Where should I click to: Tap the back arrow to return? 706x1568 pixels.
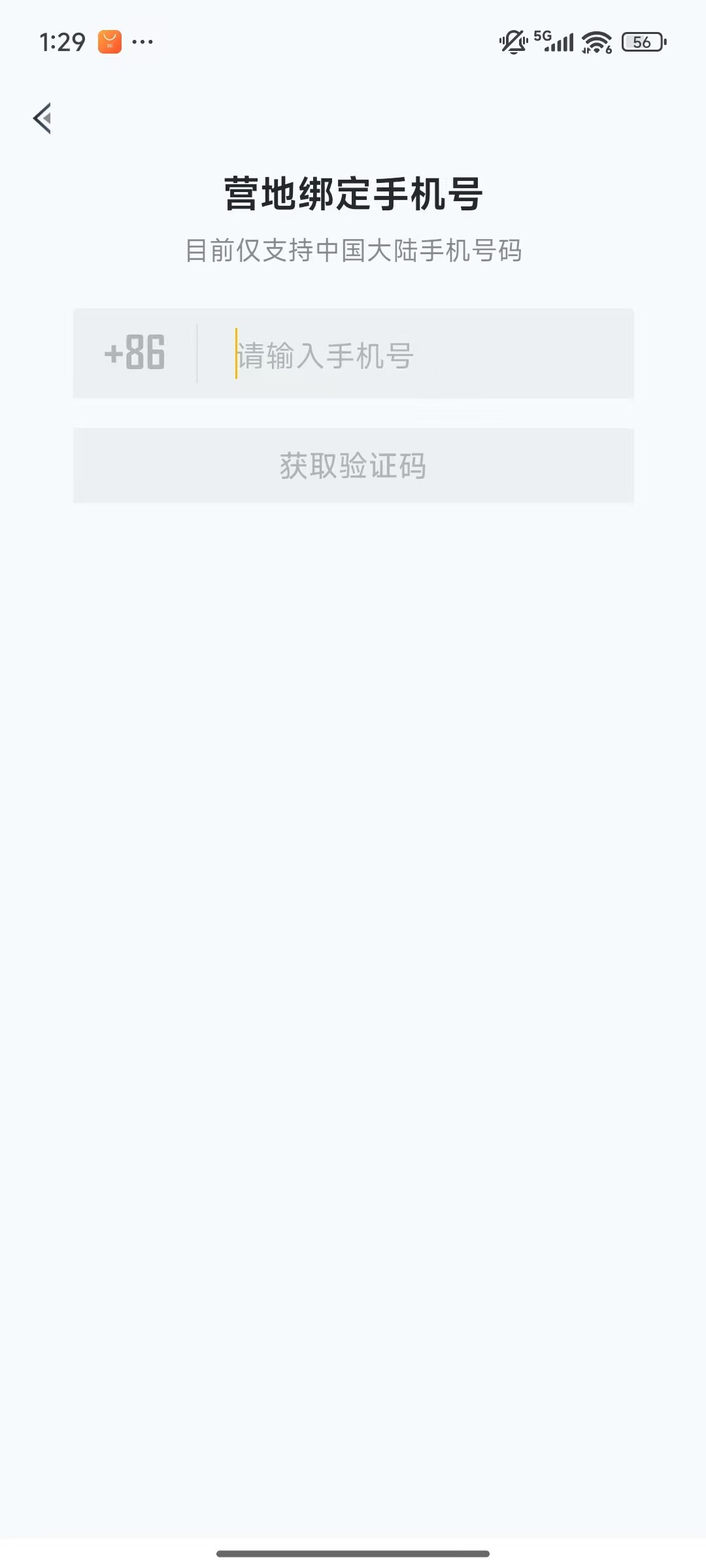point(43,119)
